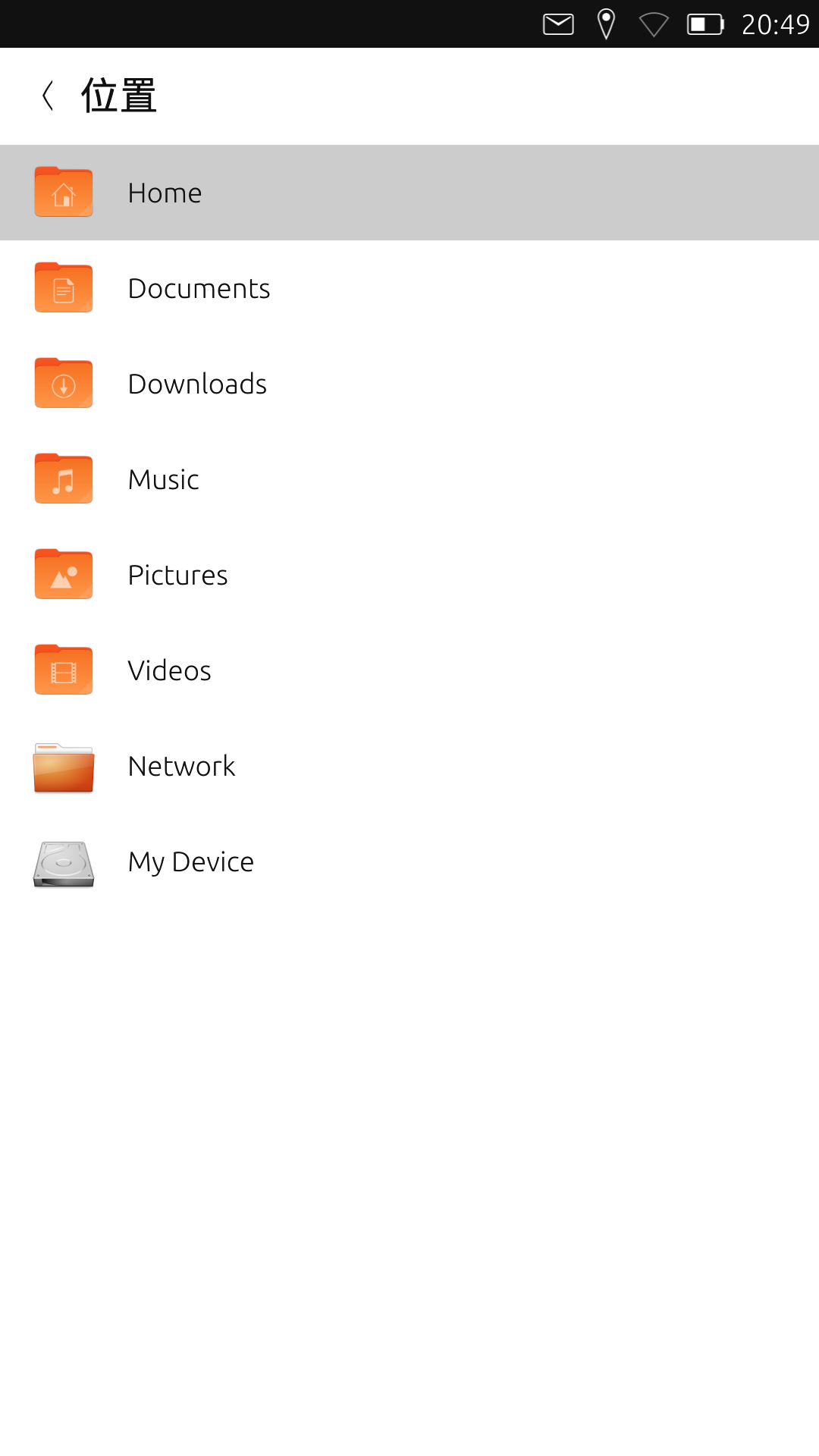Select the My Device hard drive icon
The width and height of the screenshot is (819, 1456).
(x=63, y=861)
